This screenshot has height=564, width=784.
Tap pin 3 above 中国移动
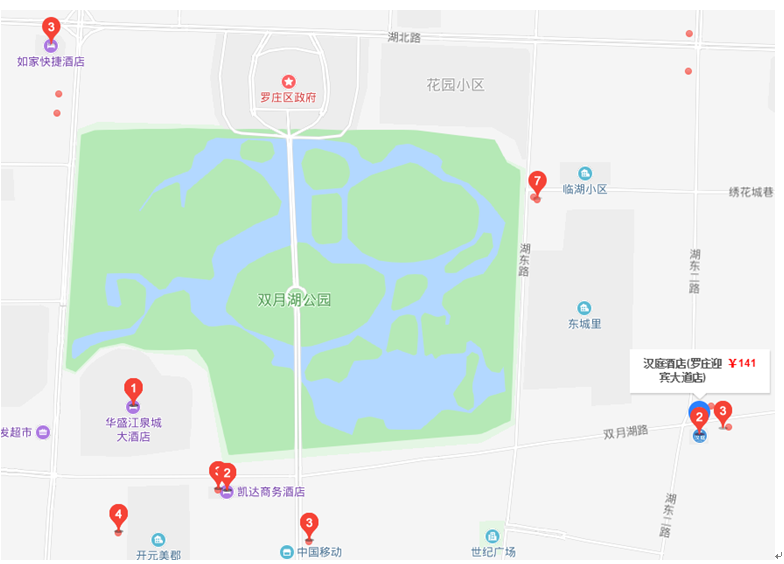[309, 523]
